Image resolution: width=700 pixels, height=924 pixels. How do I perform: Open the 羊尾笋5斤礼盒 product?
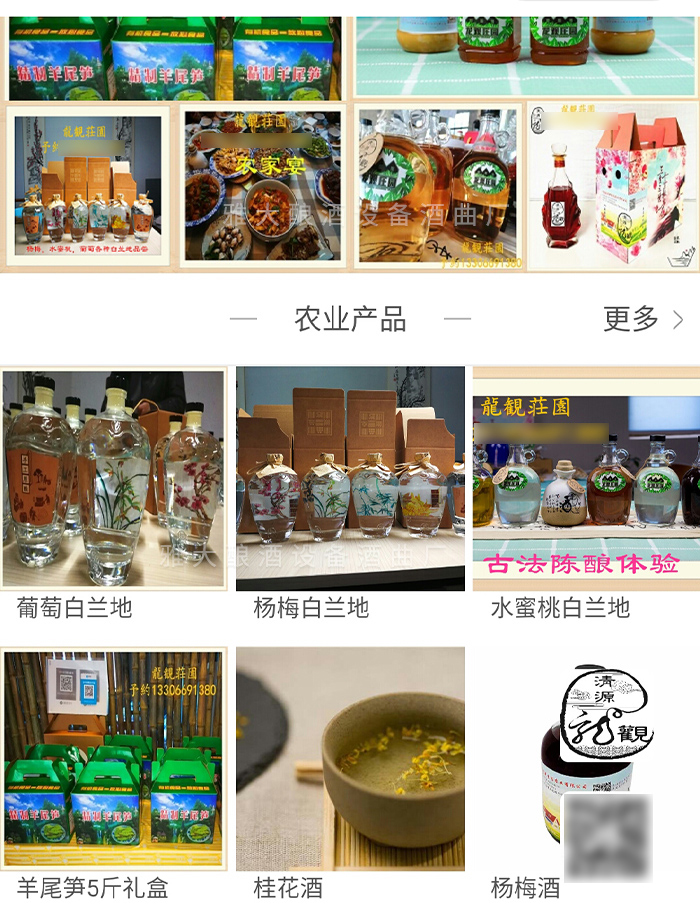pos(114,760)
